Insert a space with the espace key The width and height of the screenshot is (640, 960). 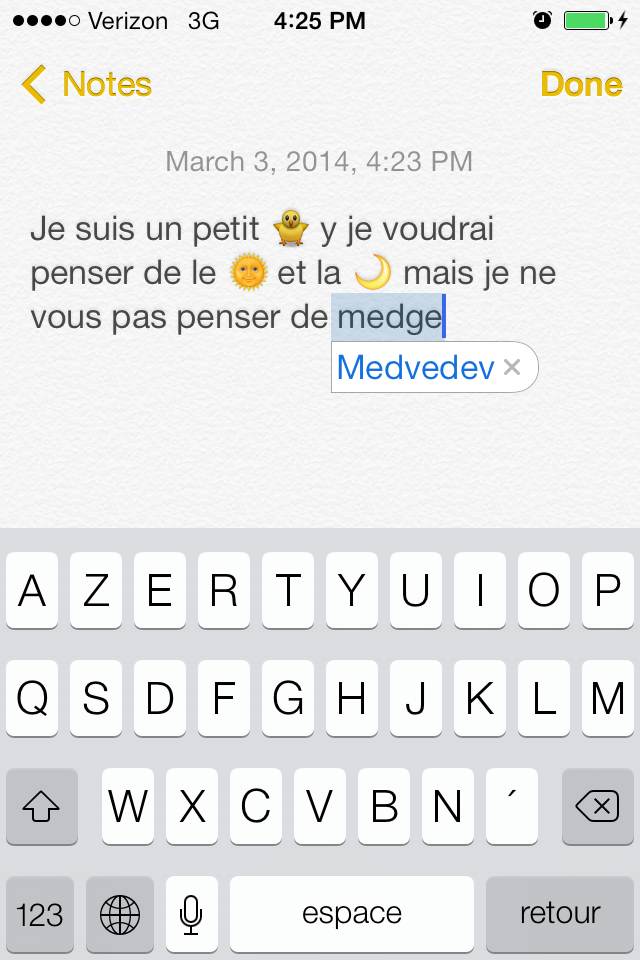click(x=352, y=913)
